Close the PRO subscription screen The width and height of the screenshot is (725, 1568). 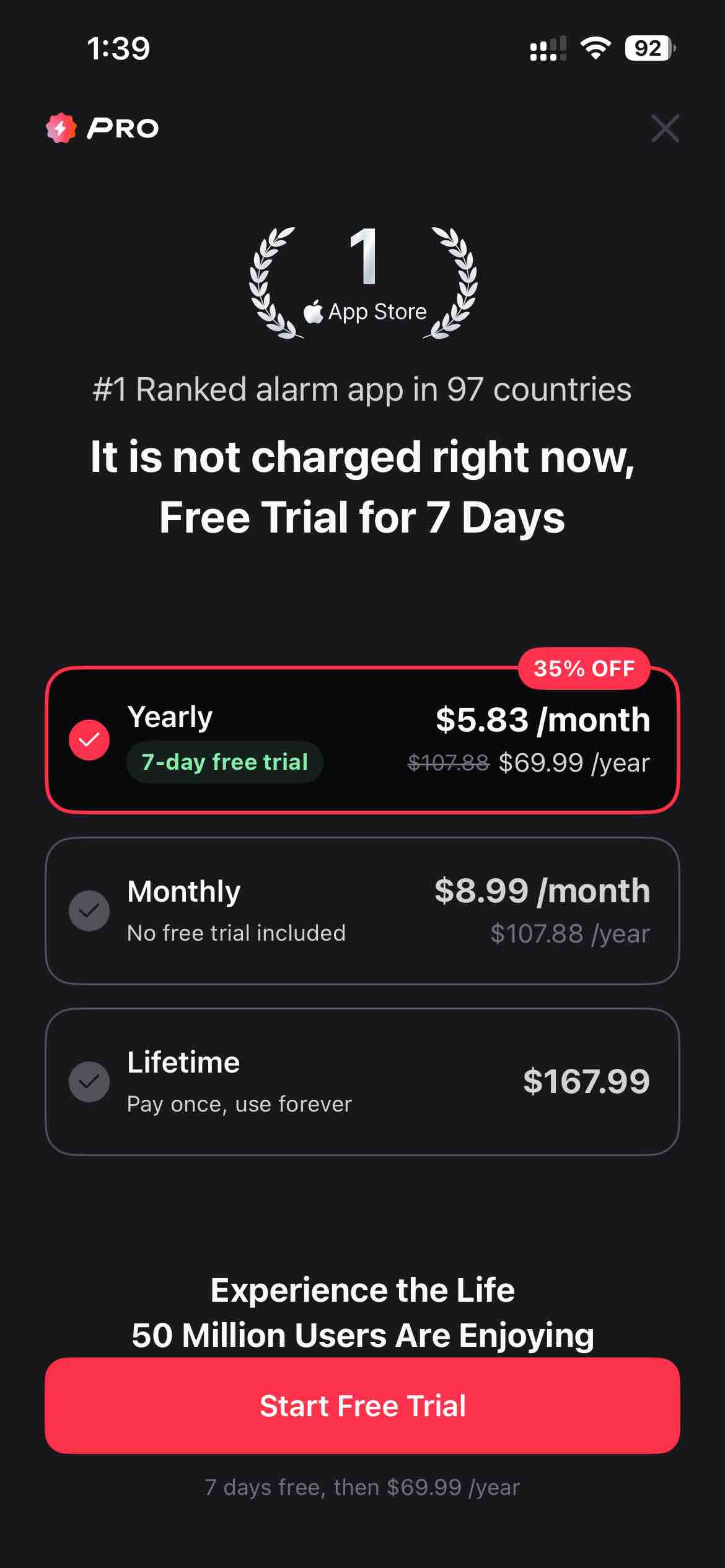665,128
